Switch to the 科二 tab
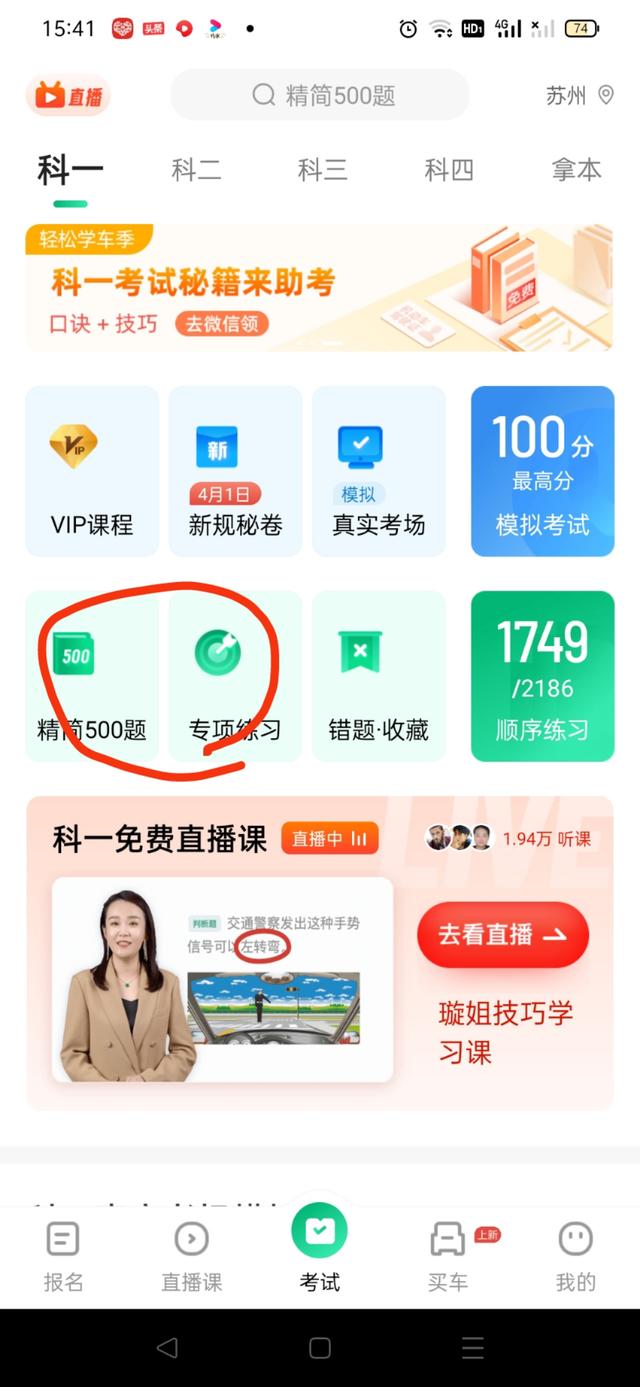Image resolution: width=640 pixels, height=1387 pixels. tap(196, 170)
